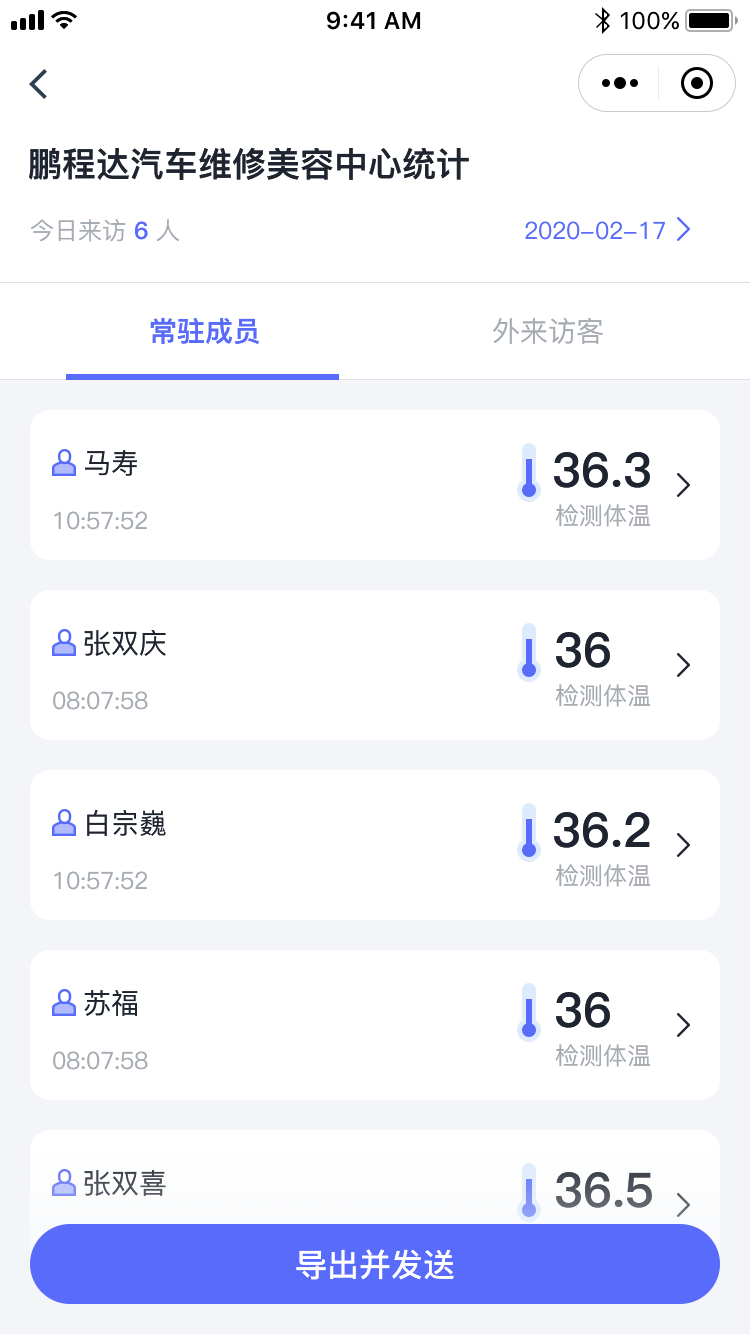Switch to the 外来访客 tab
The image size is (750, 1334).
pos(546,332)
